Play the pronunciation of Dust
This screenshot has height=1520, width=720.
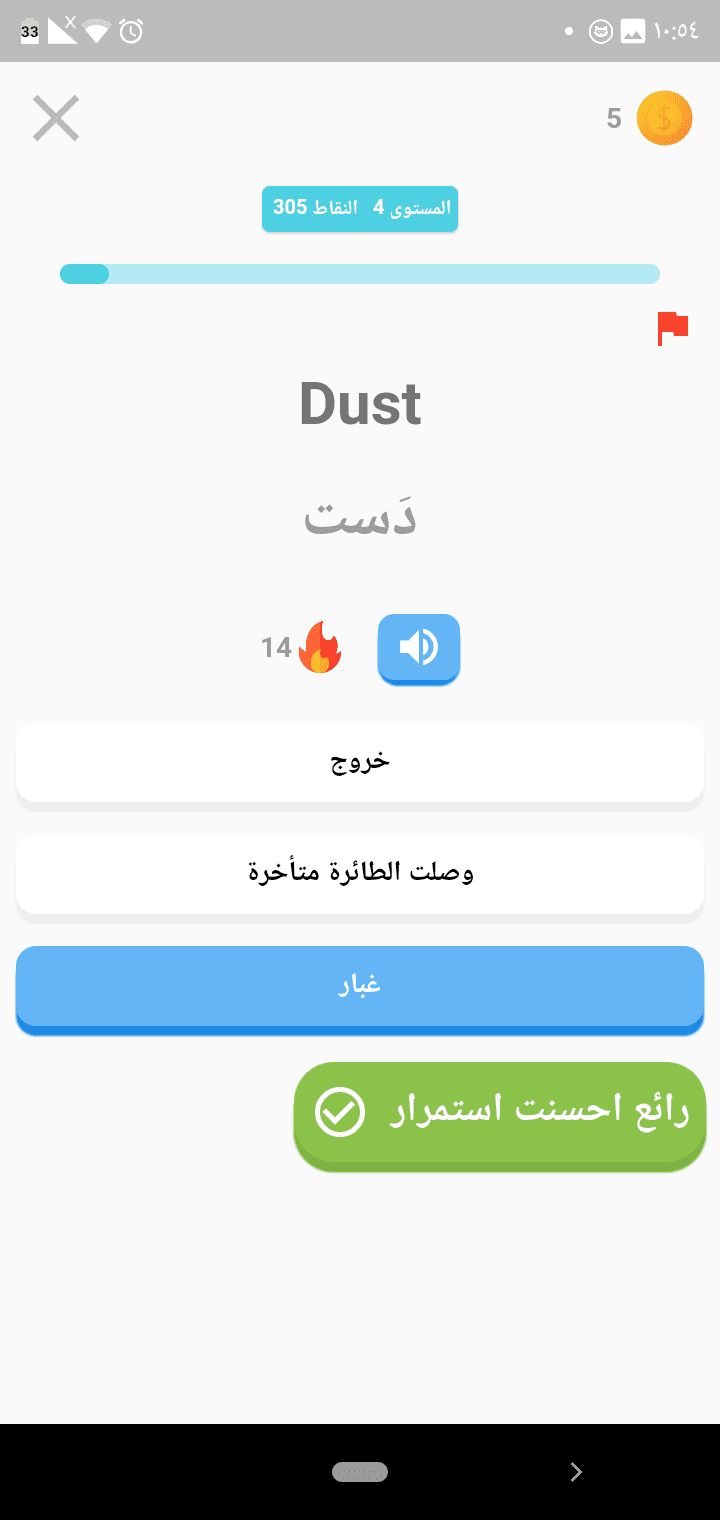[x=418, y=648]
